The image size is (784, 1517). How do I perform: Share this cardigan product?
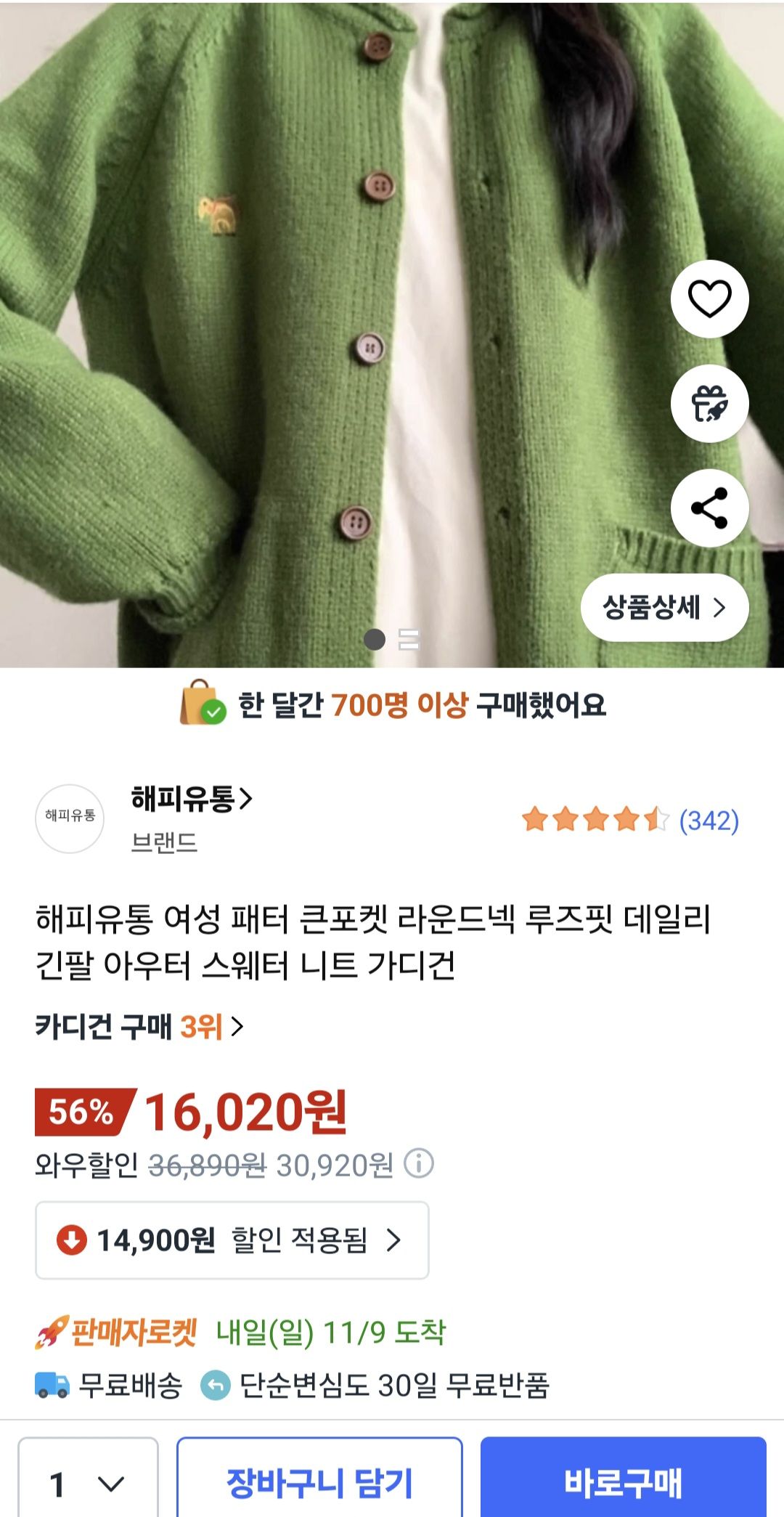(709, 508)
